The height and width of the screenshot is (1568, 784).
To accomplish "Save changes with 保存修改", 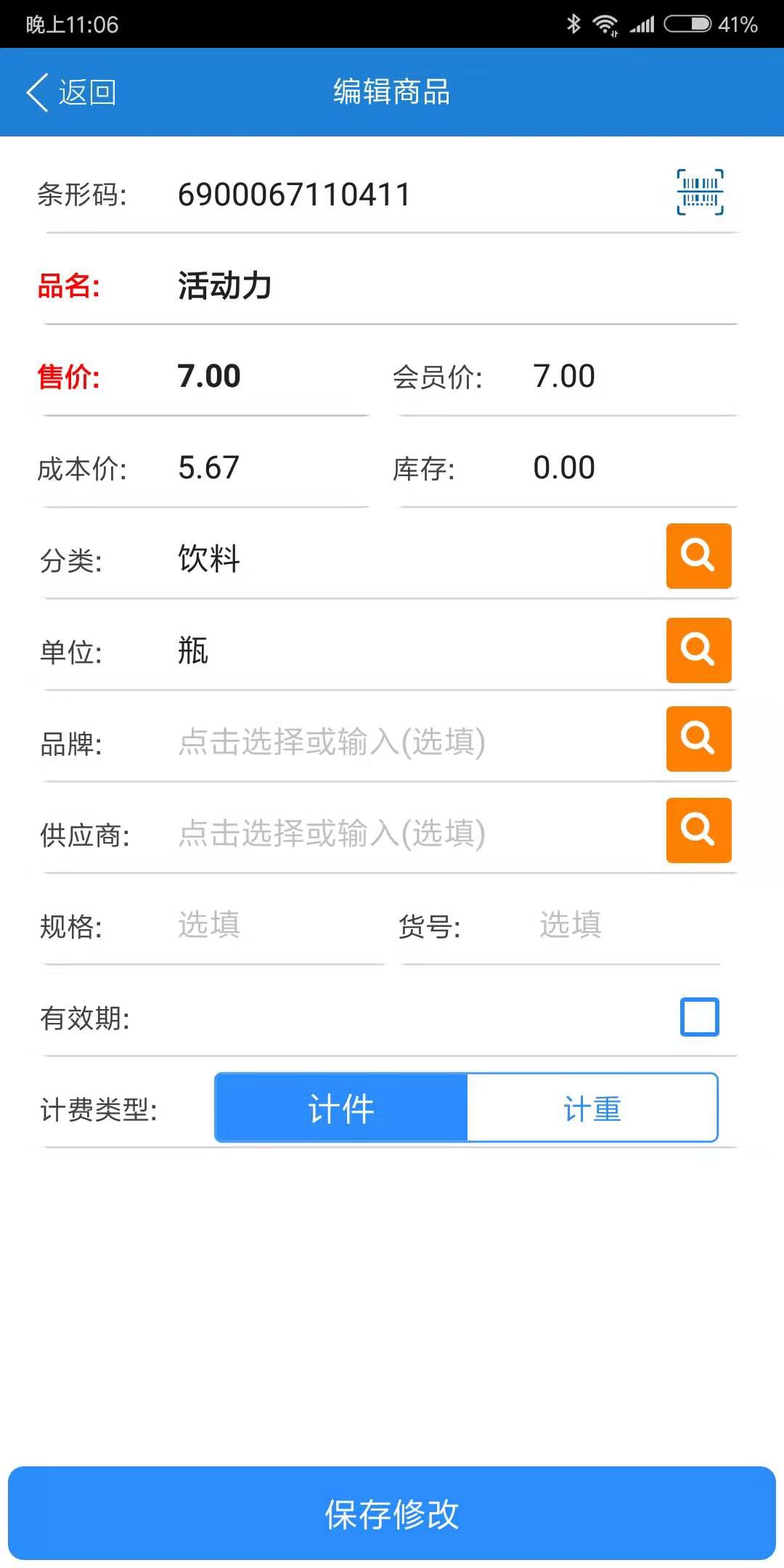I will click(x=392, y=1514).
